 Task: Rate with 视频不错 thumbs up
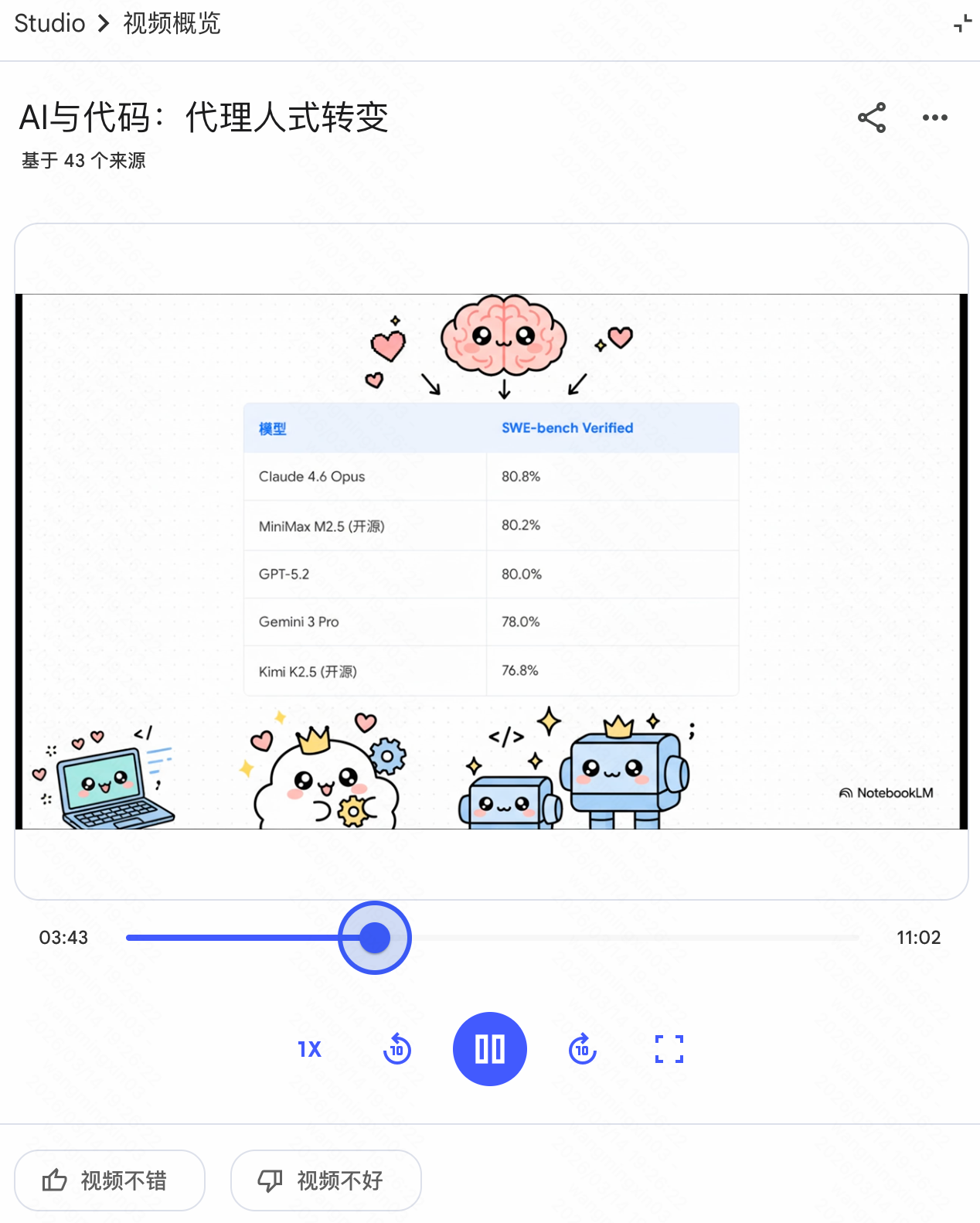pyautogui.click(x=110, y=1180)
